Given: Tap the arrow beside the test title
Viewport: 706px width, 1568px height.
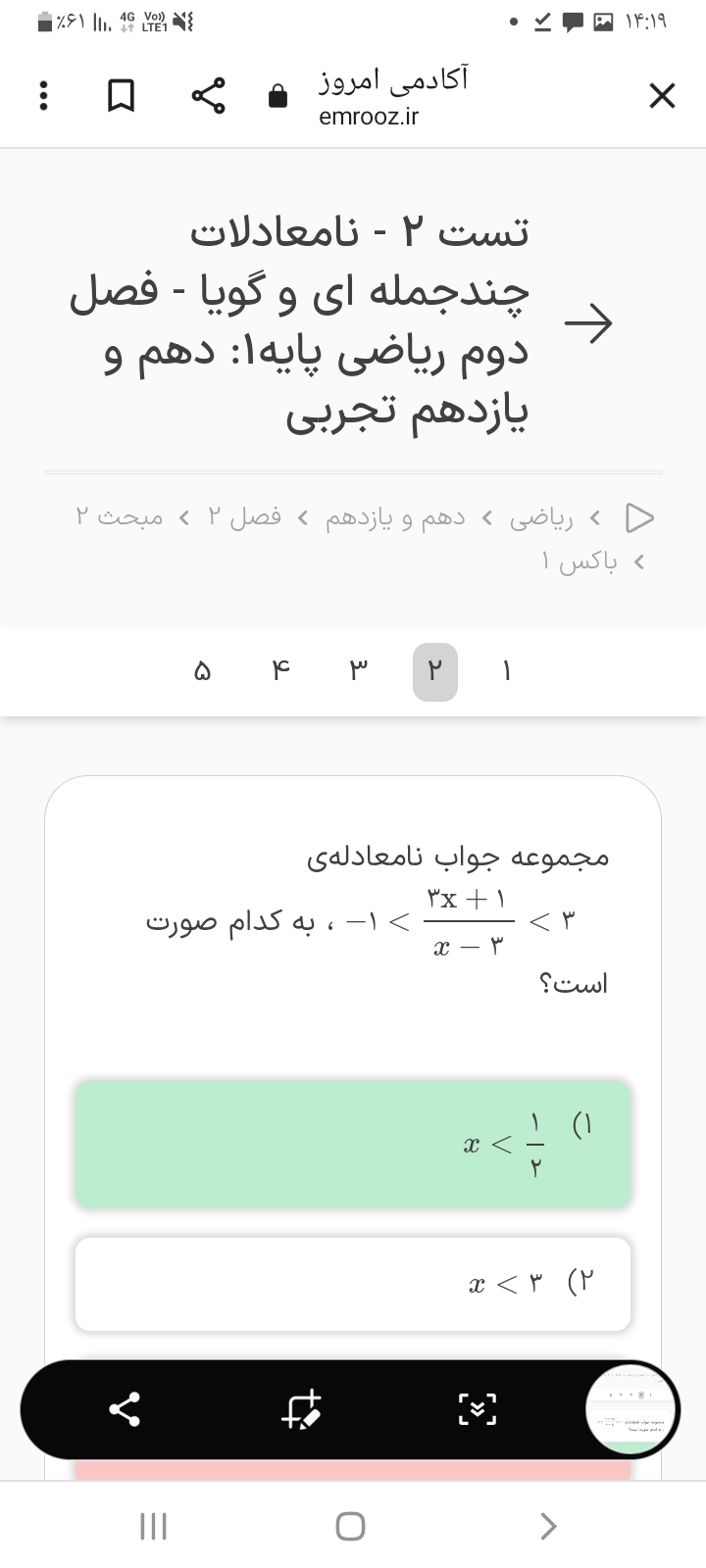Looking at the screenshot, I should (588, 322).
